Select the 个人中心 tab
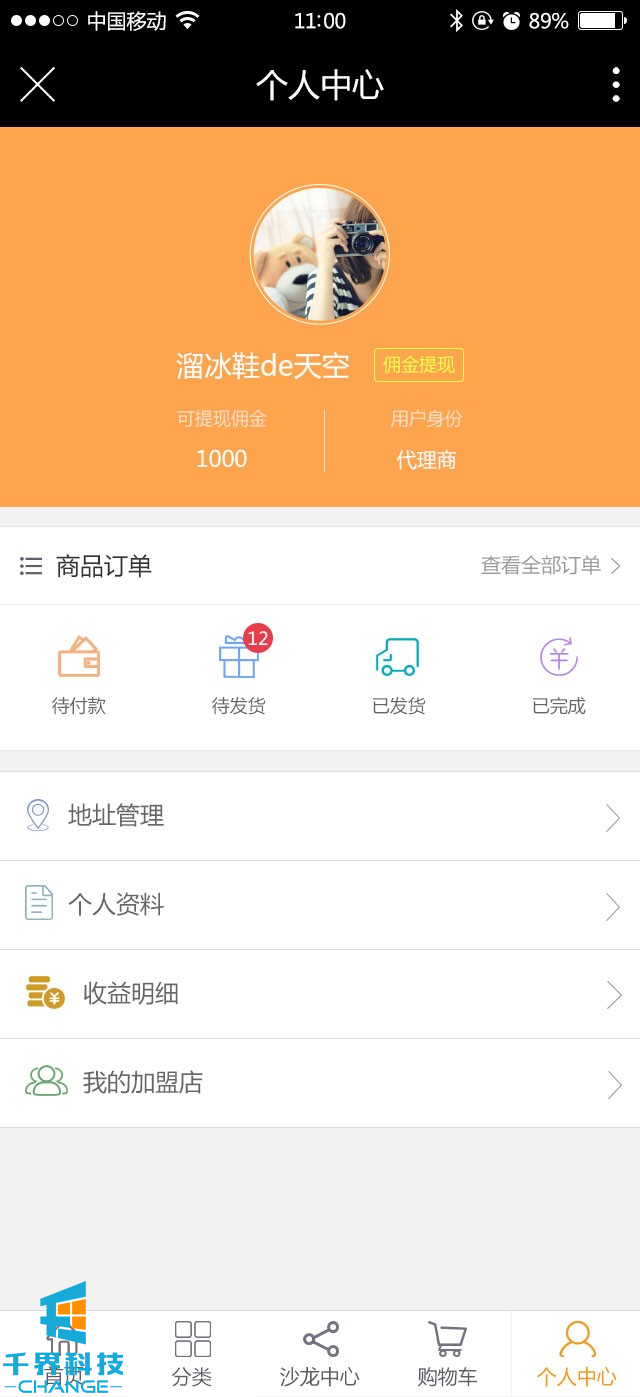Screen dimensions: 640x1397 pos(576,1353)
